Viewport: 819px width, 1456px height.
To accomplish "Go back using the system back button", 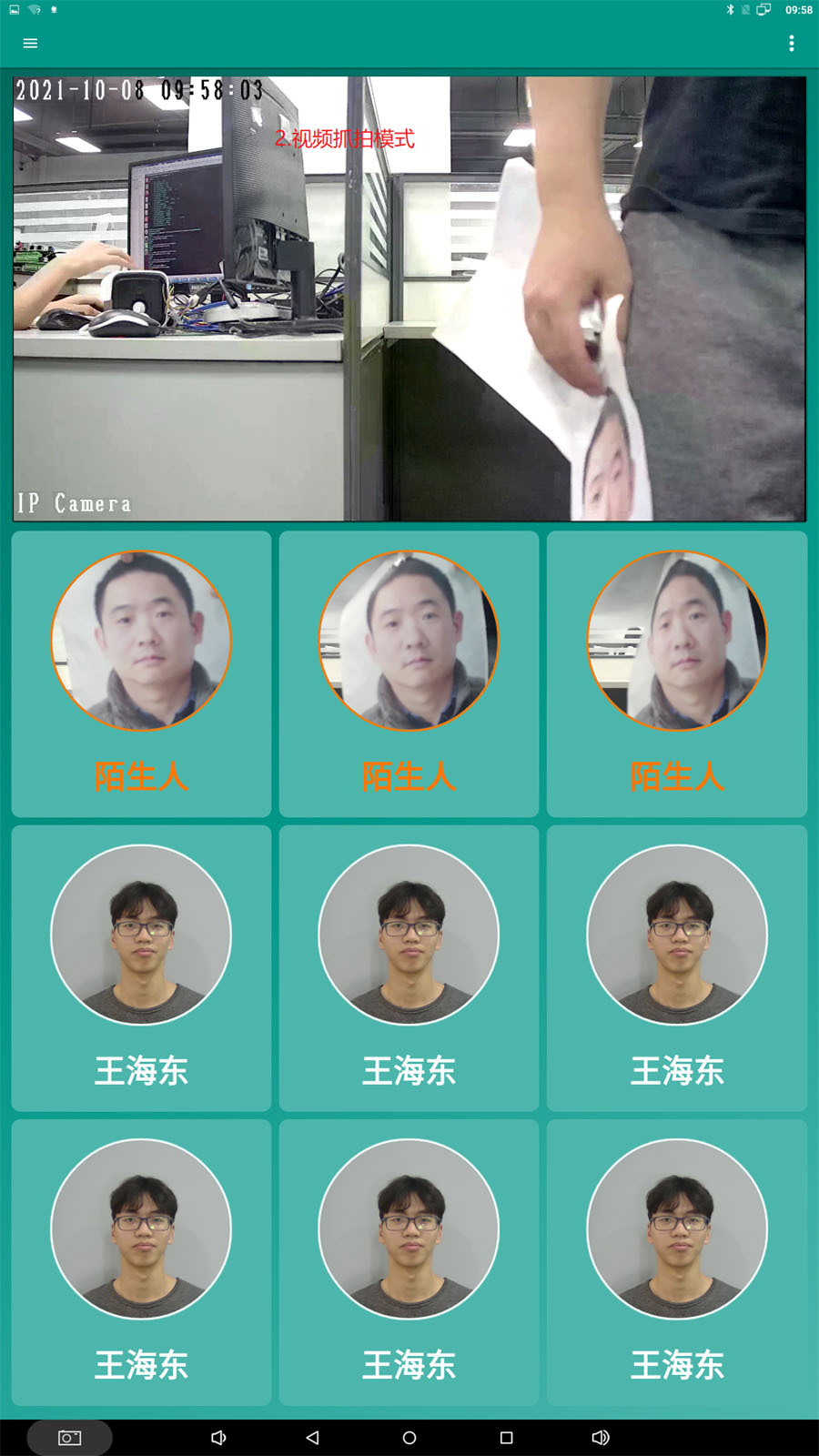I will (x=312, y=1438).
